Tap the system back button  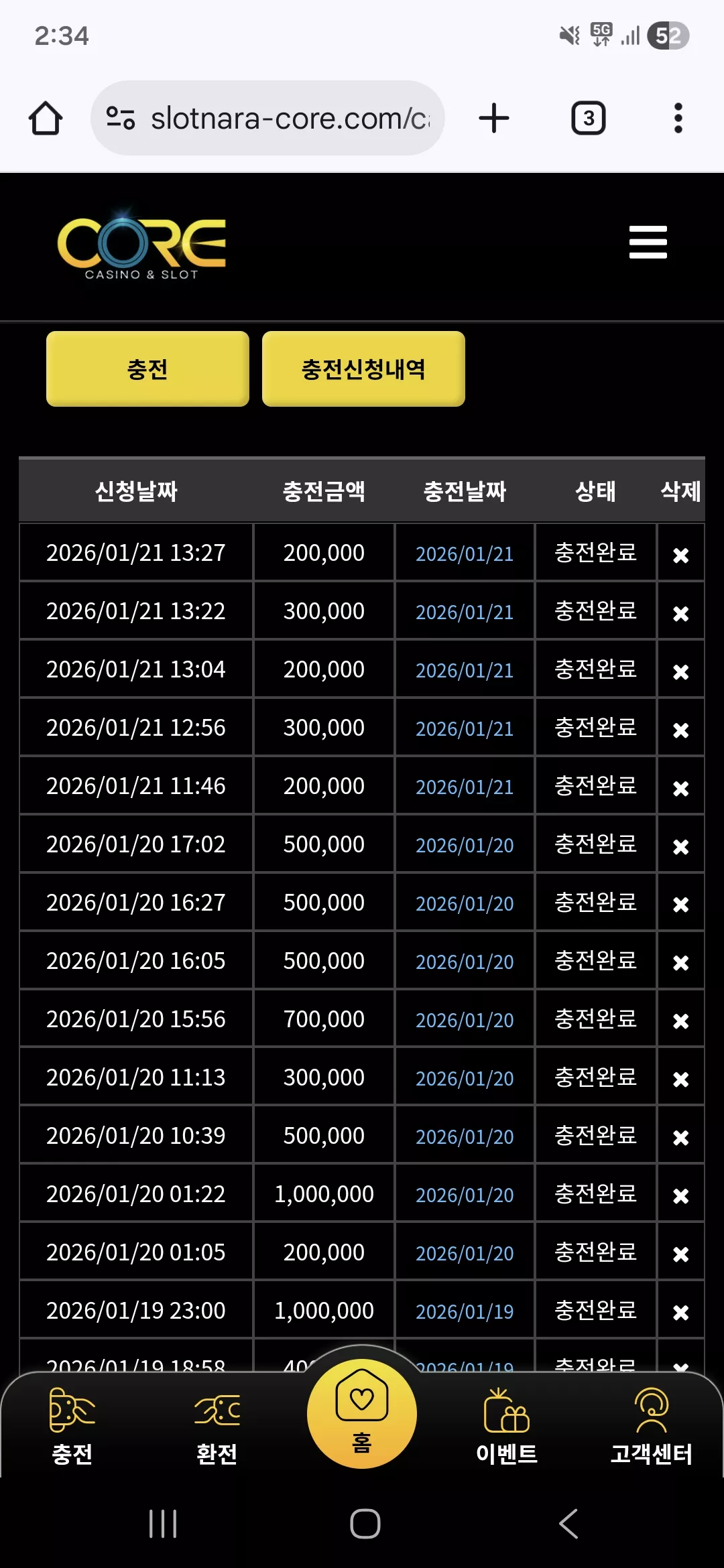568,1524
